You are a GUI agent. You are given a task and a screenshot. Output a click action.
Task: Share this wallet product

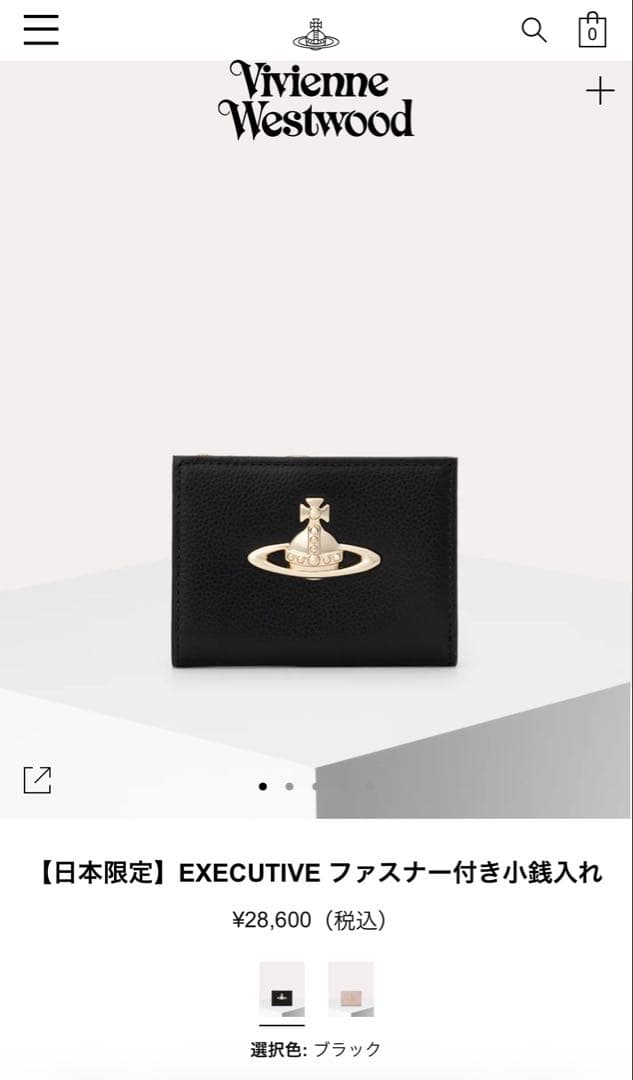[x=37, y=780]
